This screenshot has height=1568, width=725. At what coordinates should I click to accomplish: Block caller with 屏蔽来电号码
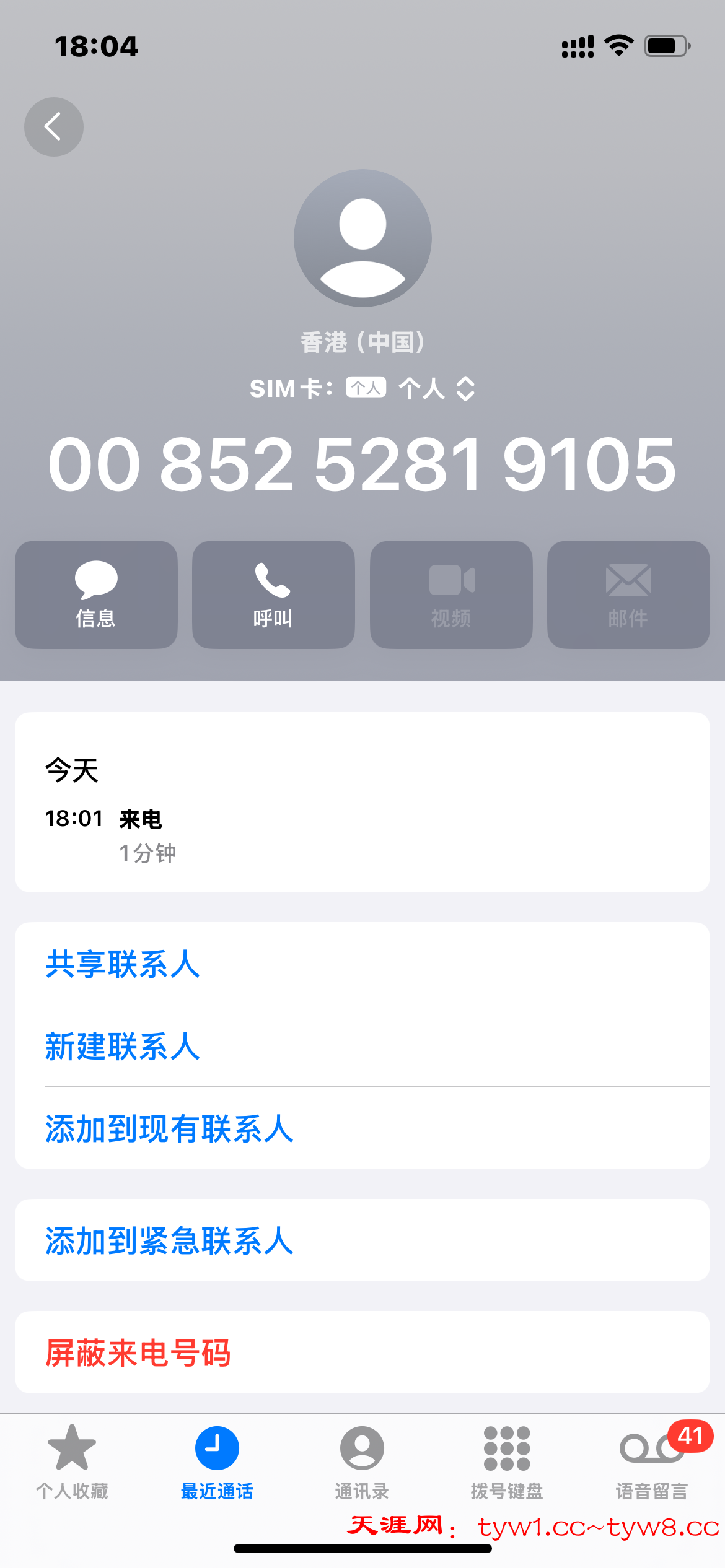coord(138,1353)
